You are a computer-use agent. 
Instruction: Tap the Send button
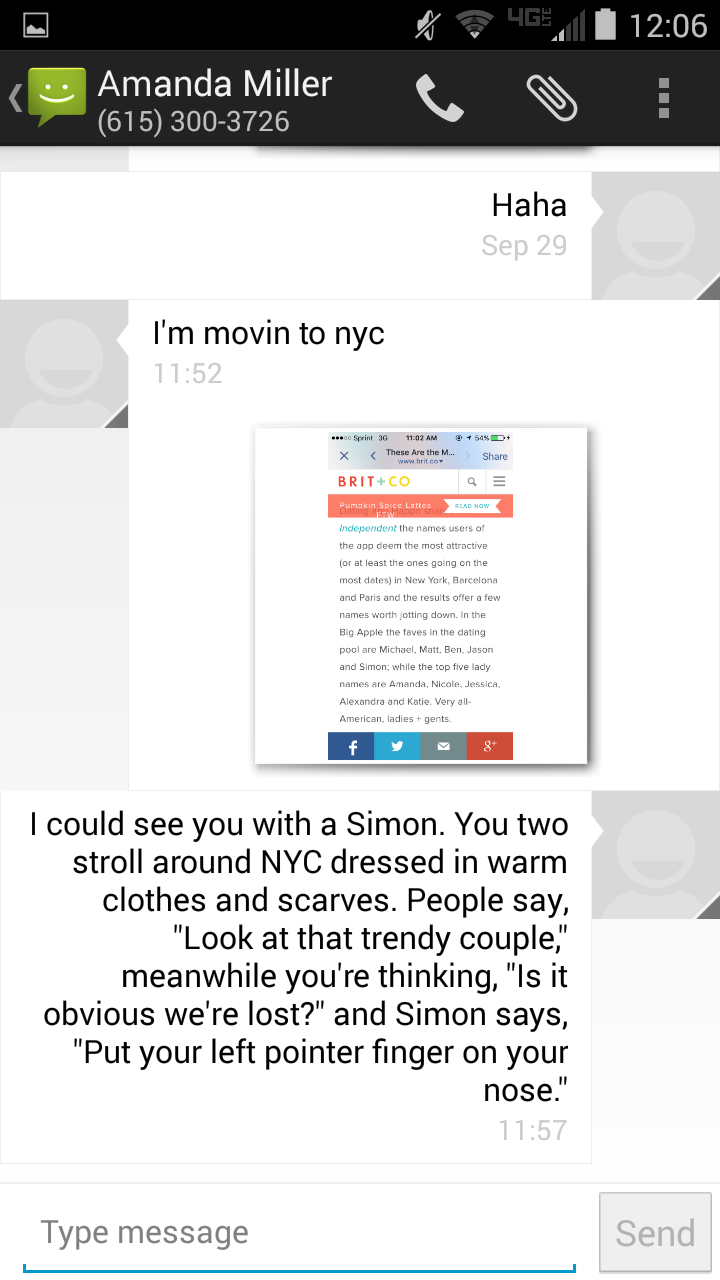(655, 1233)
